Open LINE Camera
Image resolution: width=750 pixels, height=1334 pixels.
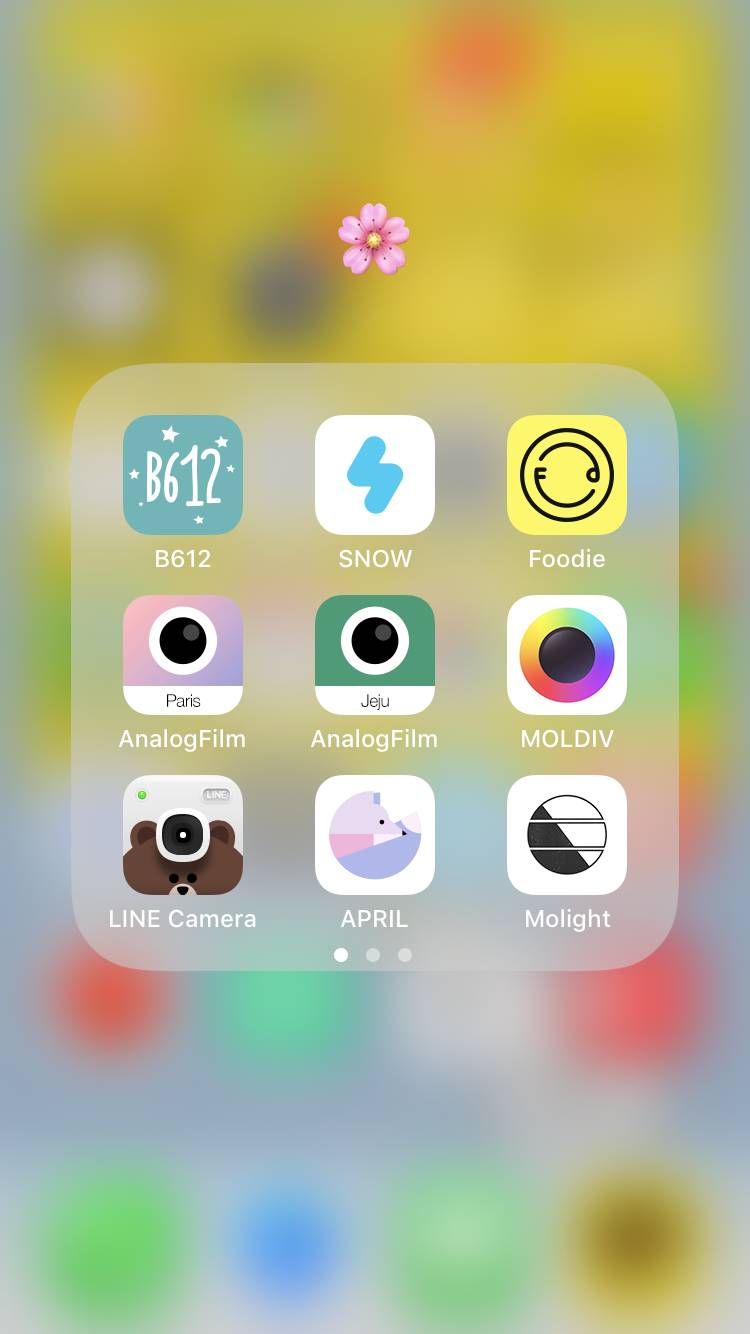pos(183,835)
